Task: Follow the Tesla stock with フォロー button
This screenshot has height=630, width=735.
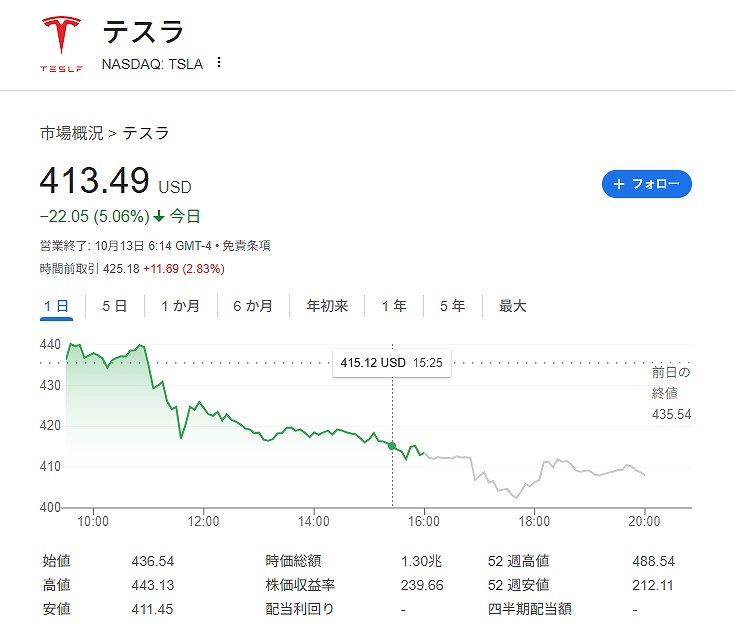Action: (x=646, y=184)
